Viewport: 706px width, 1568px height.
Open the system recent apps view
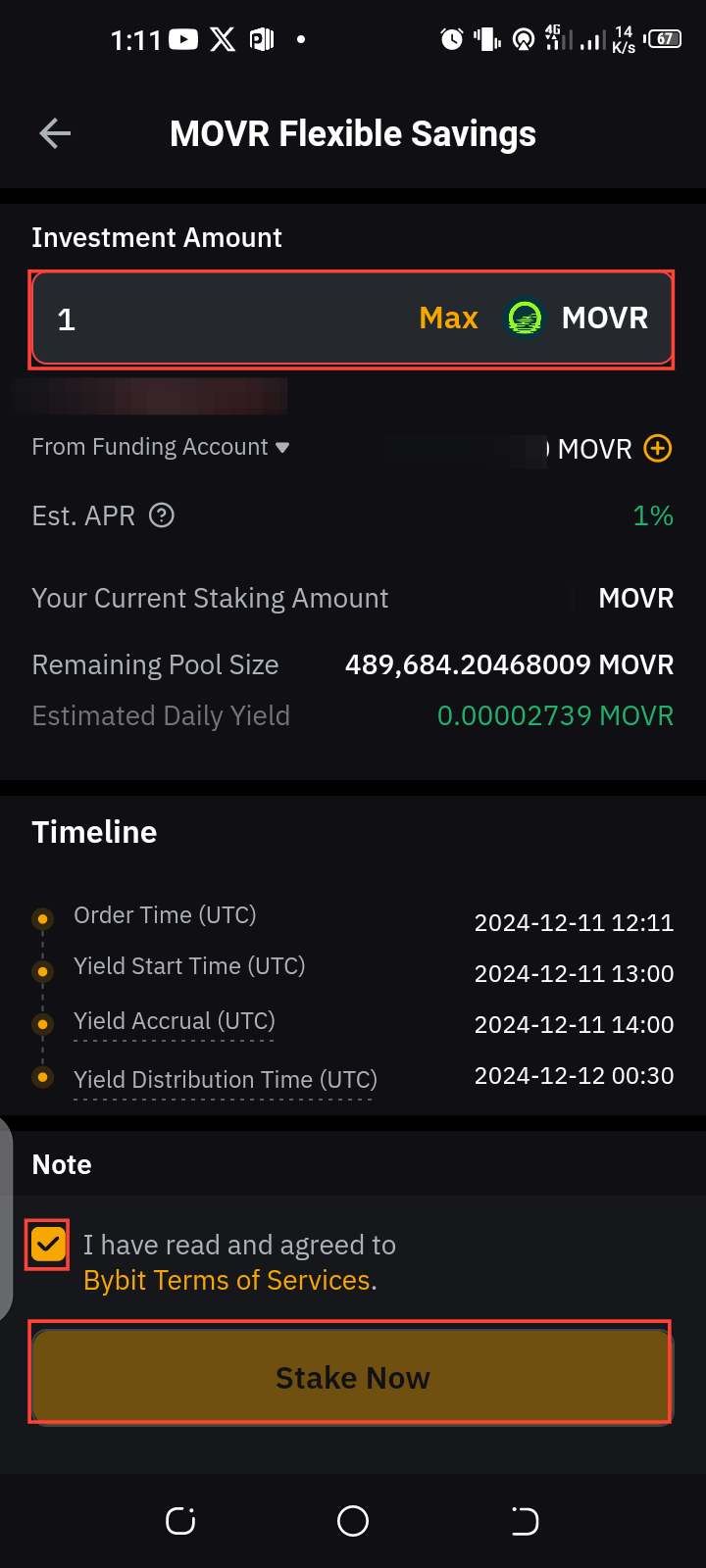click(x=180, y=1521)
